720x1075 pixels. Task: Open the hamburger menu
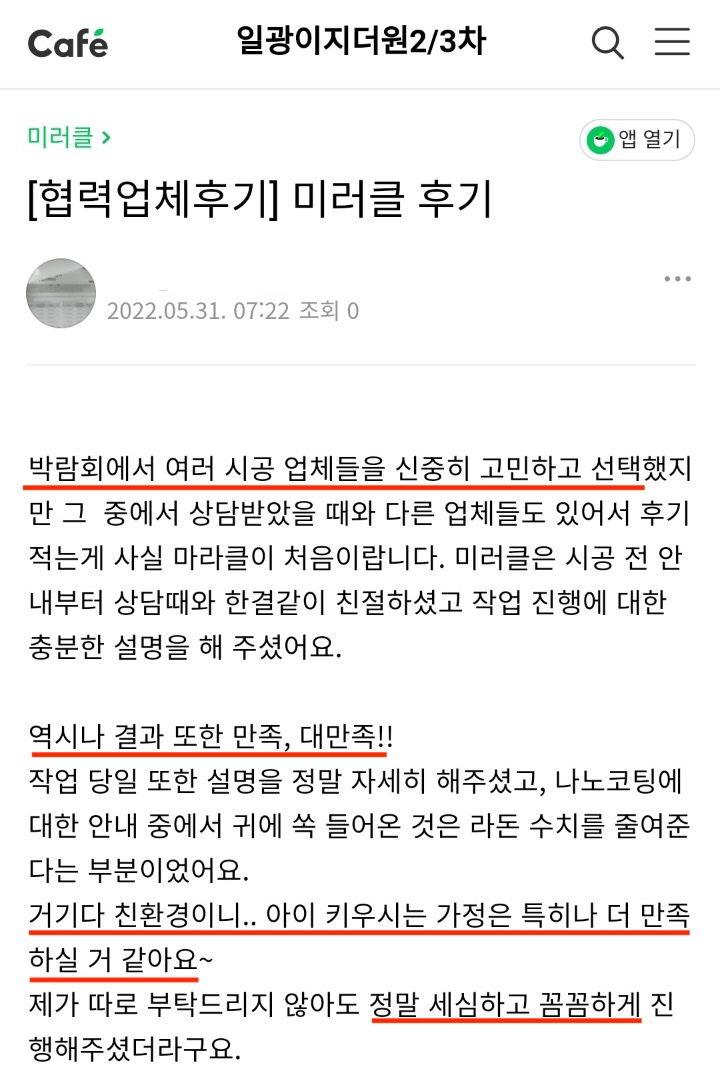[672, 42]
